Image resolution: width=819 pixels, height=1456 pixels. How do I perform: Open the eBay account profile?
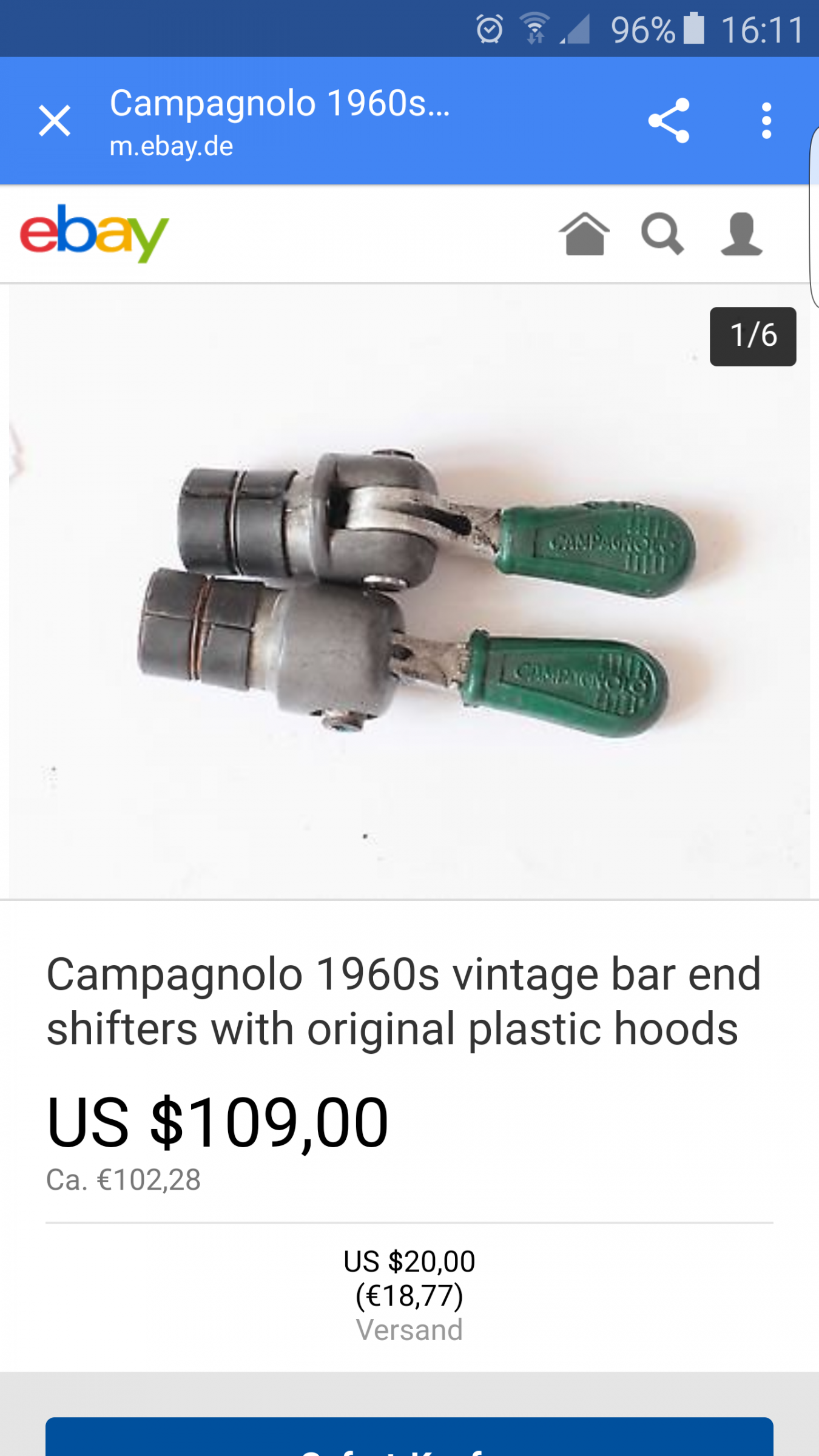[x=741, y=234]
